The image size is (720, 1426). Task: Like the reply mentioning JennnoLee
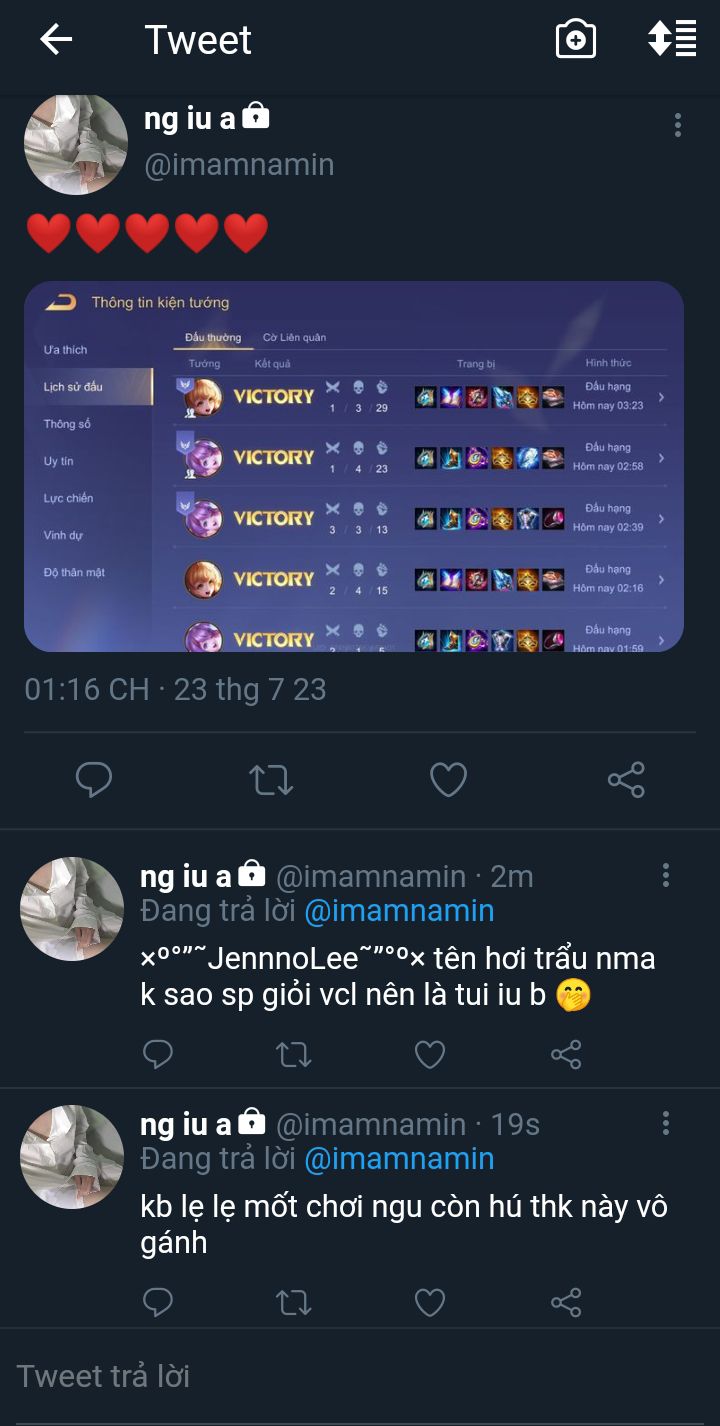point(430,1054)
